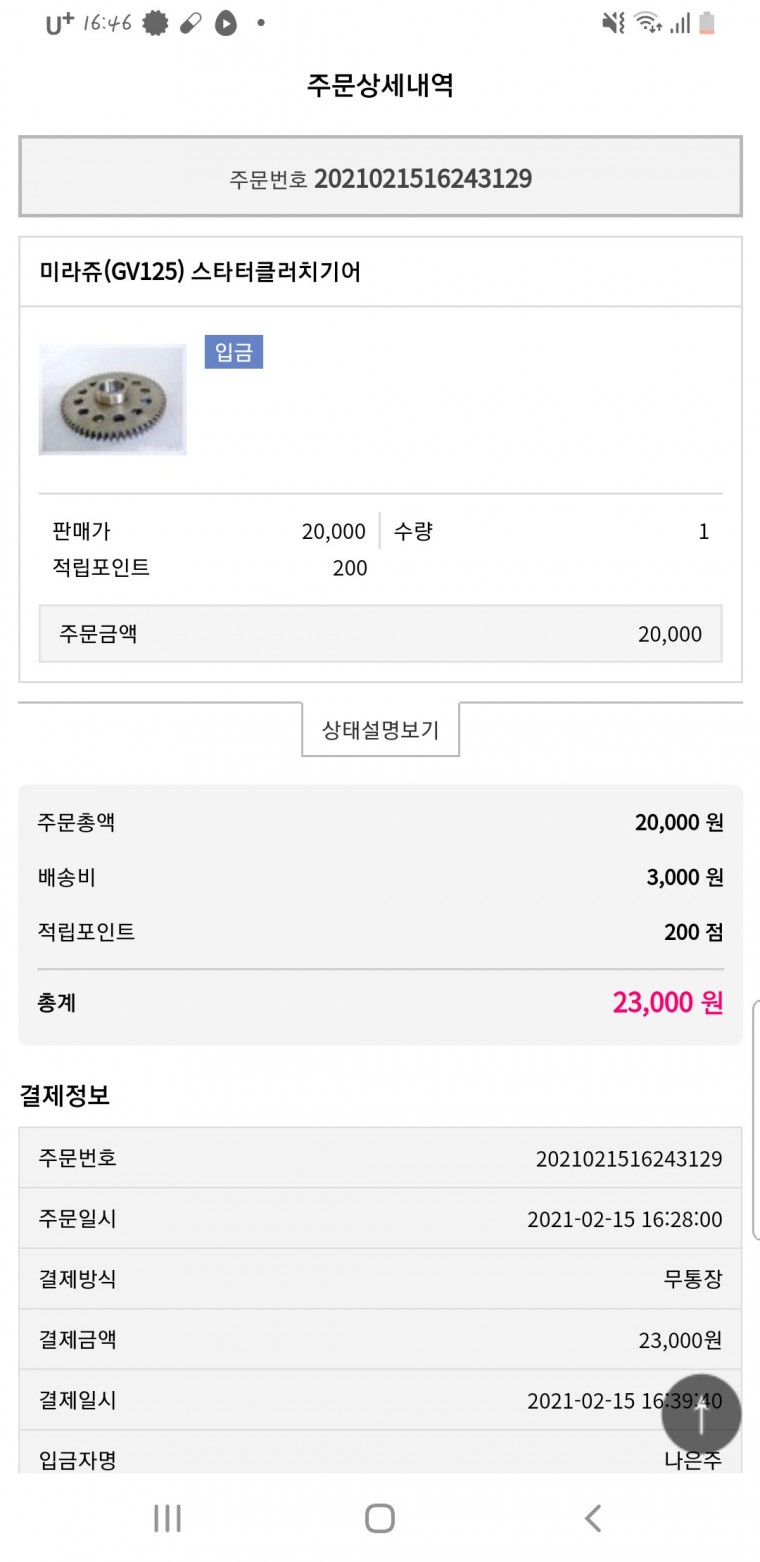This screenshot has width=760, height=1562.
Task: Open the recent apps view
Action: point(167,1518)
